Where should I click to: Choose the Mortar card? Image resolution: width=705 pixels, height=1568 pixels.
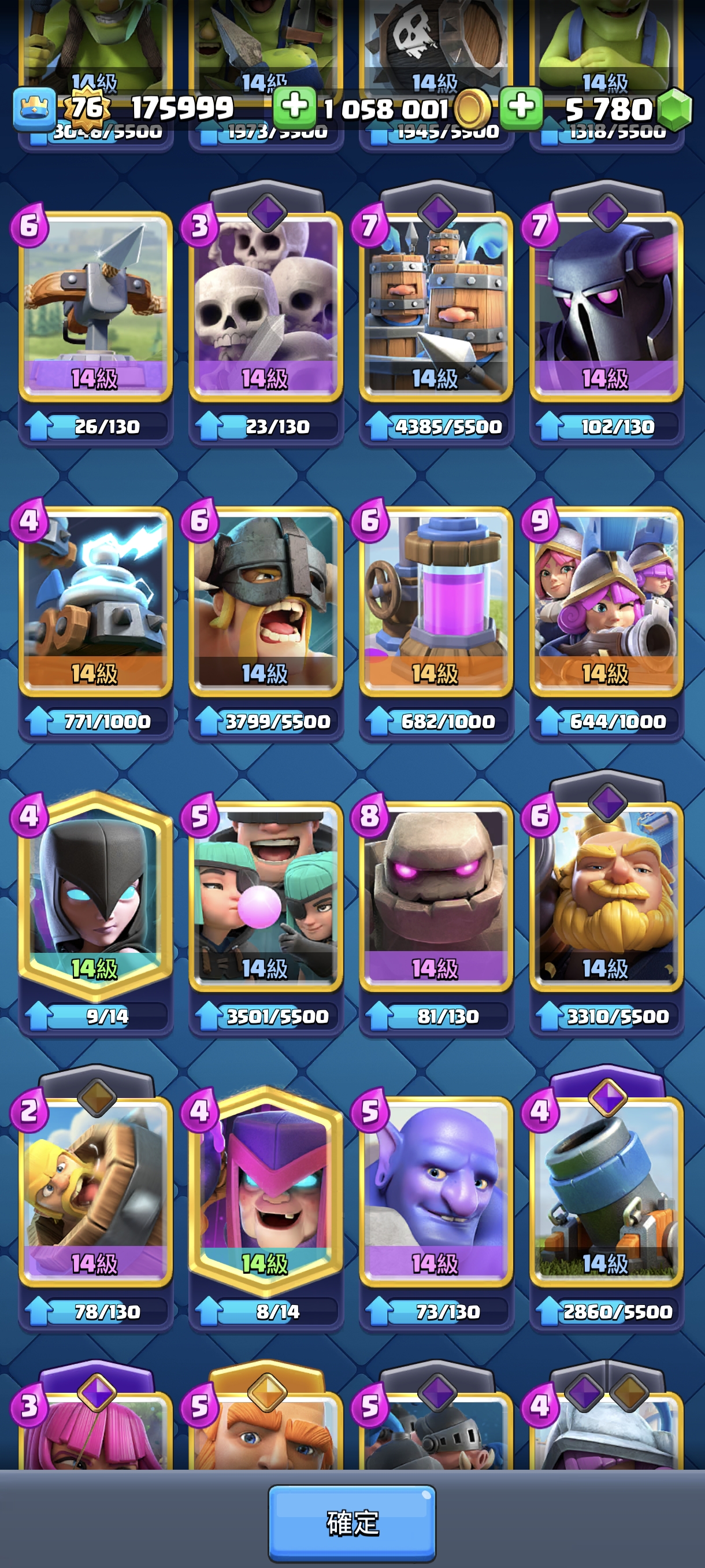point(606,1190)
